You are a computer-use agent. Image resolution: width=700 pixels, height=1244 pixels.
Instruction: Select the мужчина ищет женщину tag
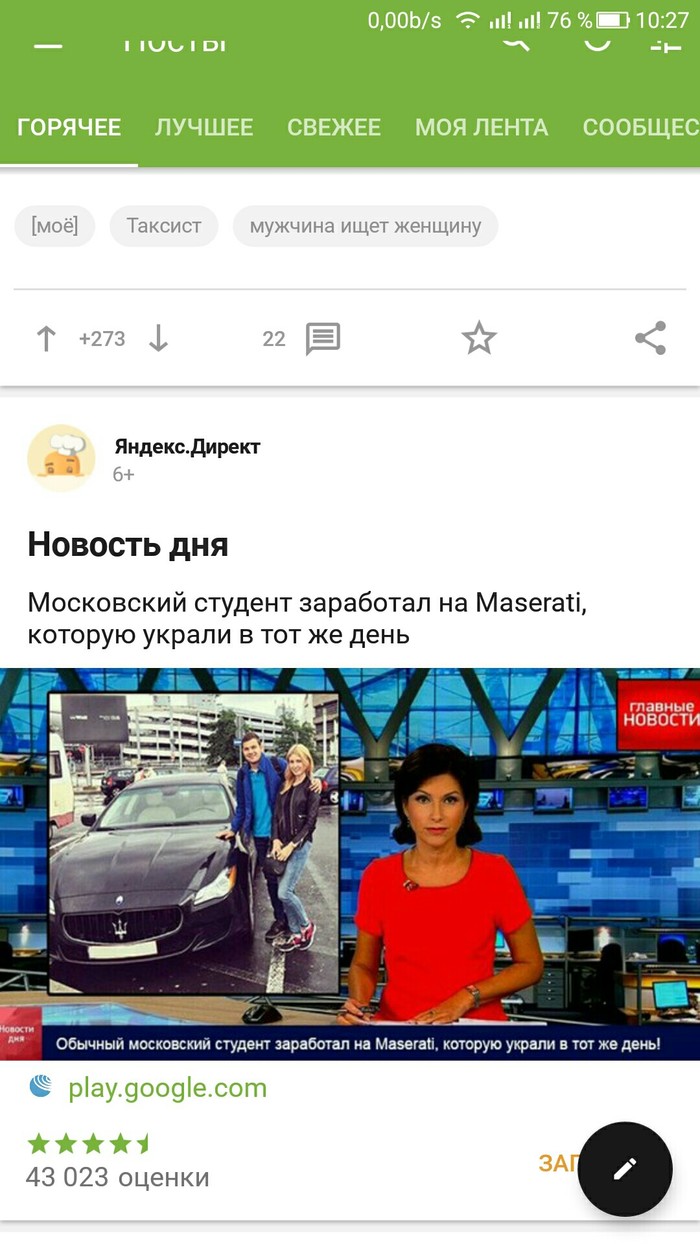(365, 226)
